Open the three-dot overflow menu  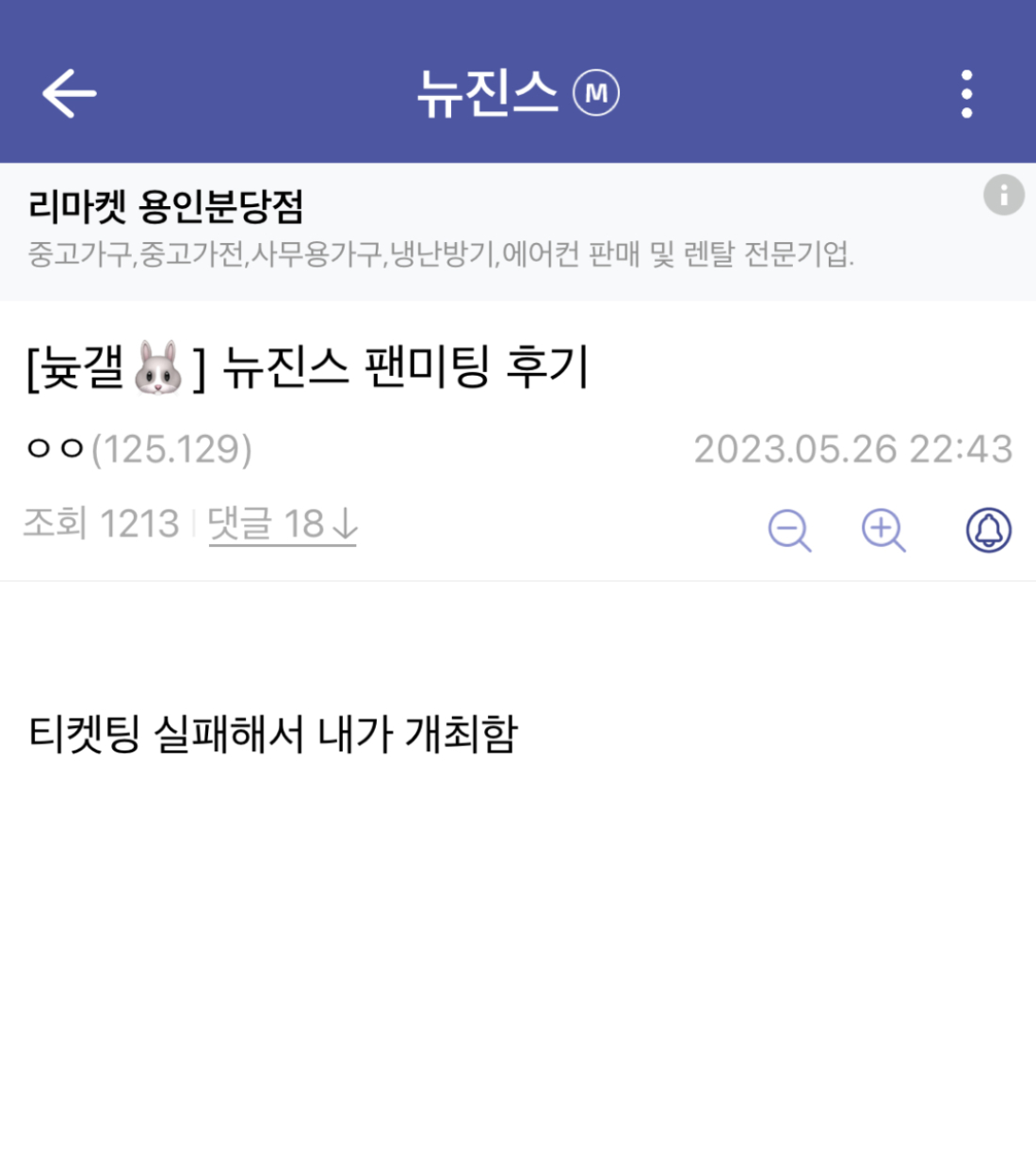pos(966,93)
